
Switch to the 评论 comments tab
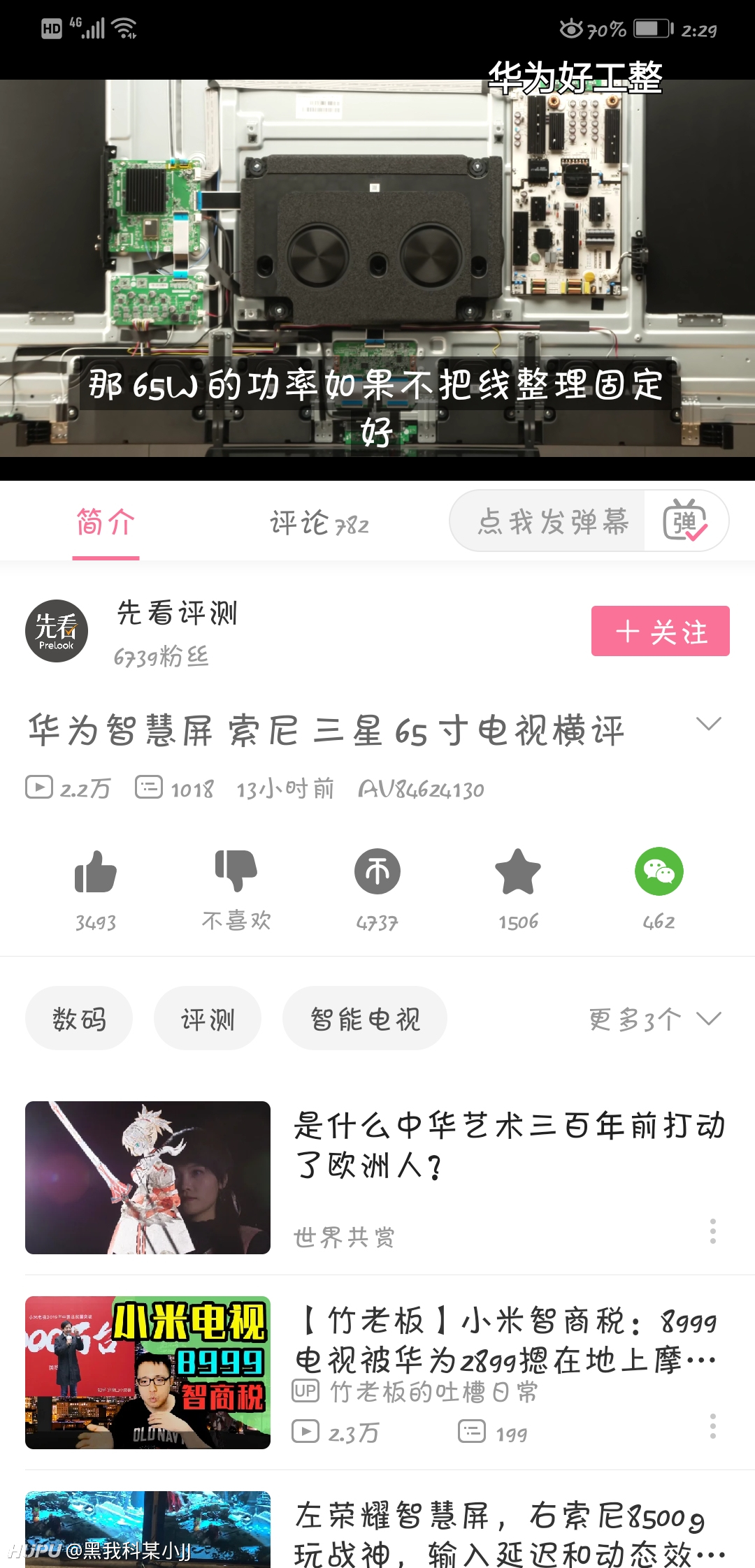(319, 523)
